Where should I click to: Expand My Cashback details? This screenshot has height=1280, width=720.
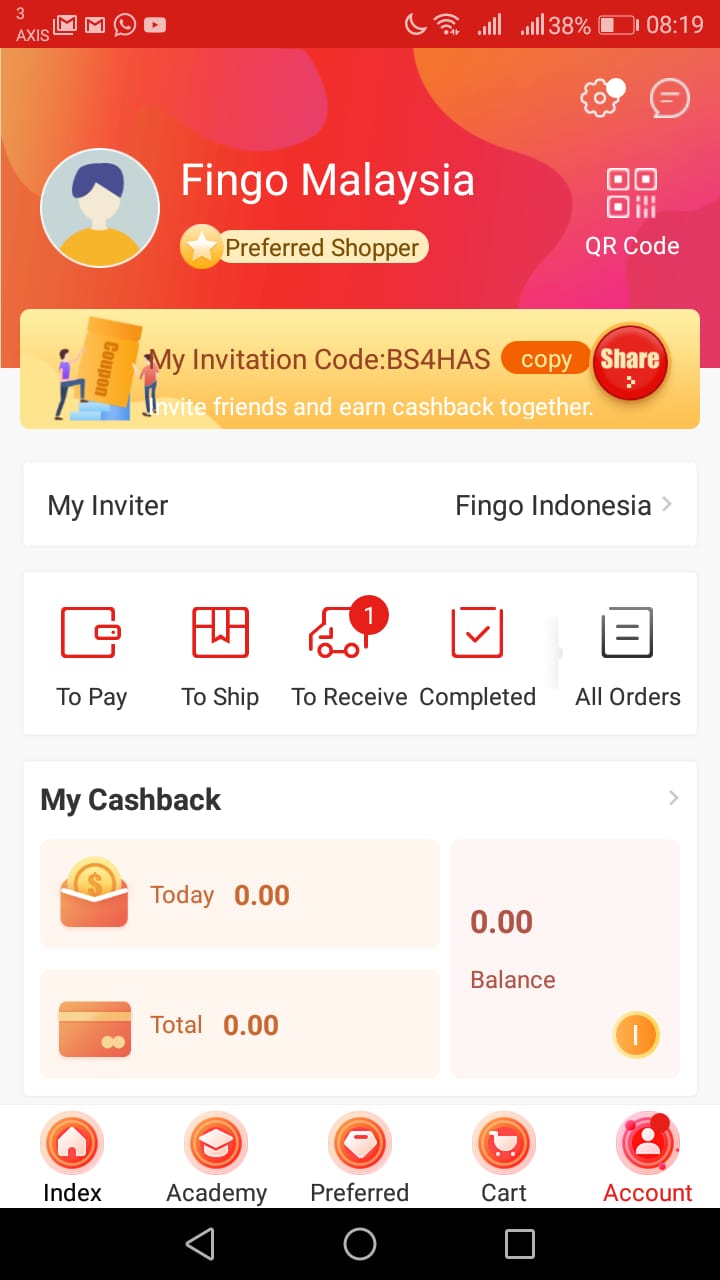click(673, 798)
